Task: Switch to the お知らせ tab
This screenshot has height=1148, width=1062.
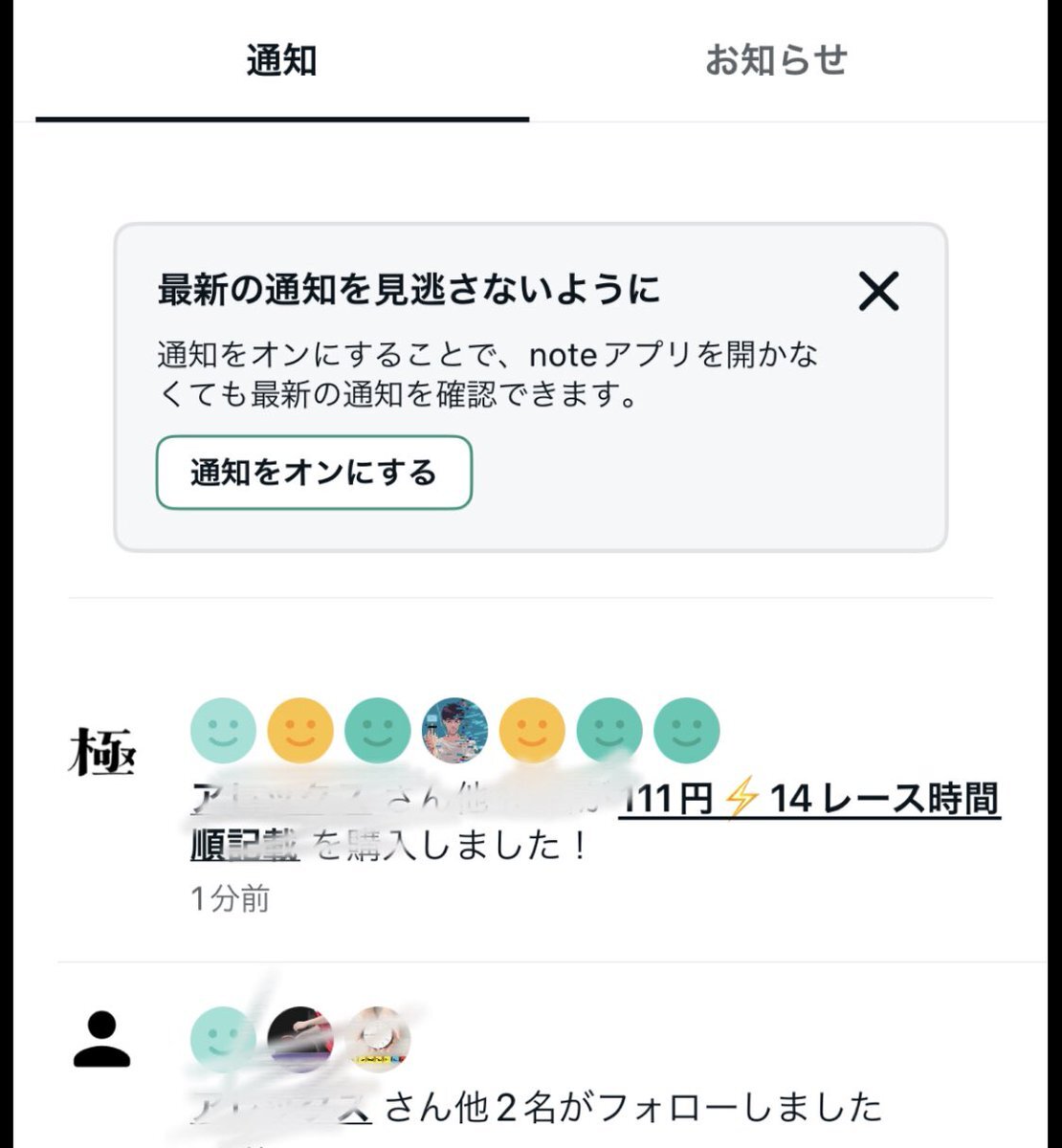Action: [x=776, y=60]
